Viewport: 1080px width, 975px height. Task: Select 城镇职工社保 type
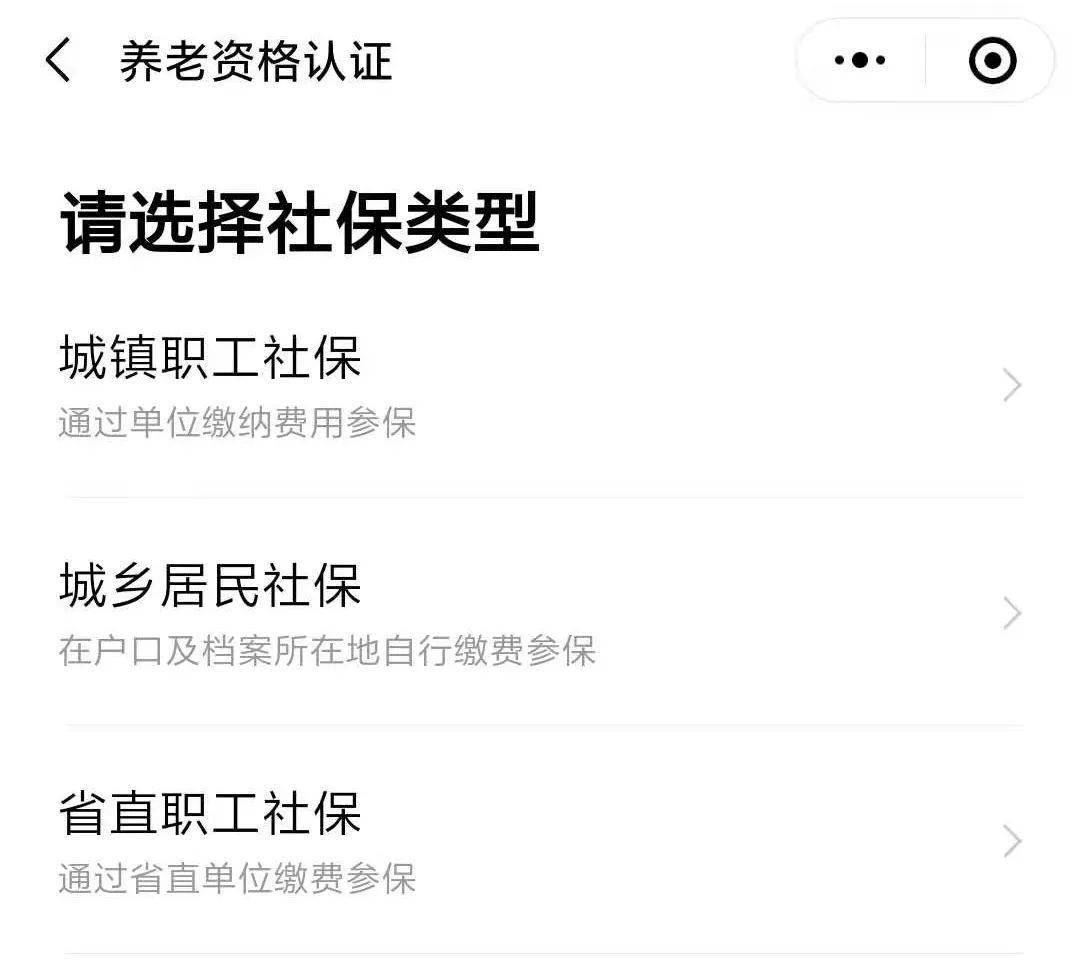coord(540,386)
